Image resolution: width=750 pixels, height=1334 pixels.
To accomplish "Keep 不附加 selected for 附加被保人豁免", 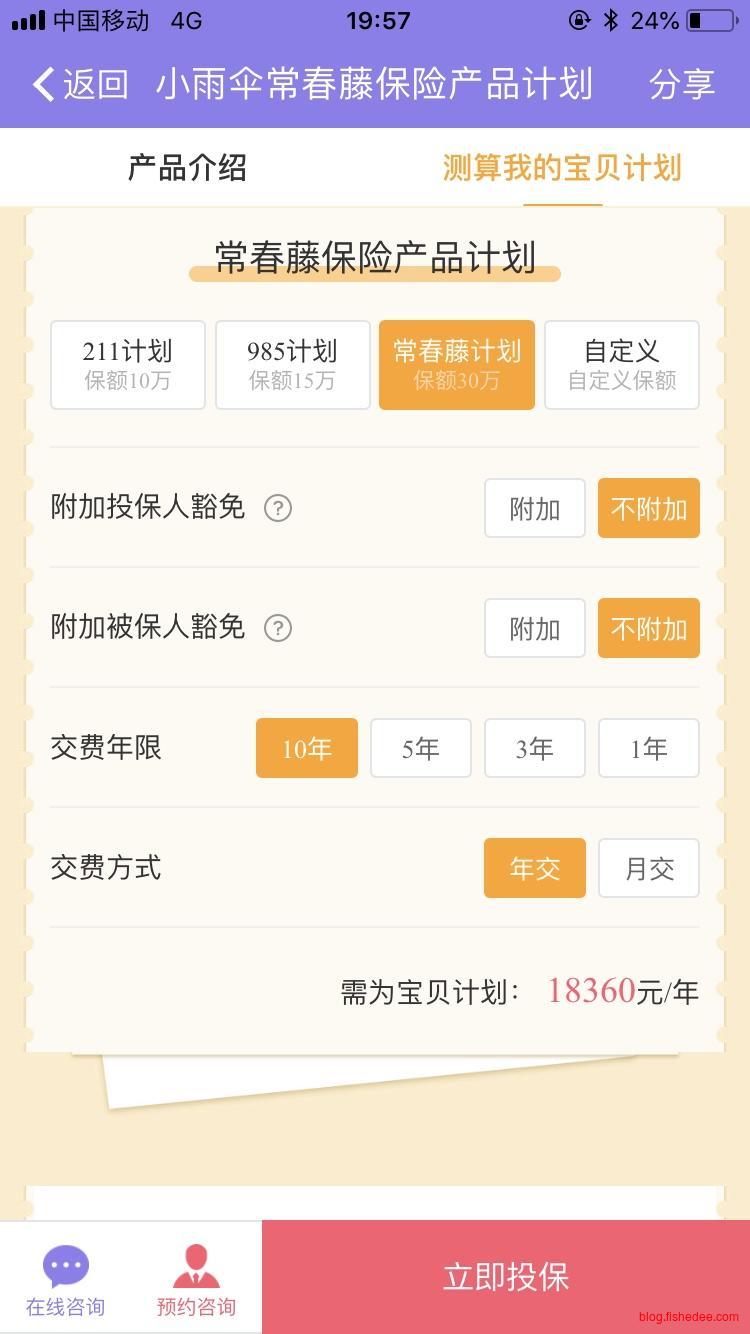I will tap(648, 629).
